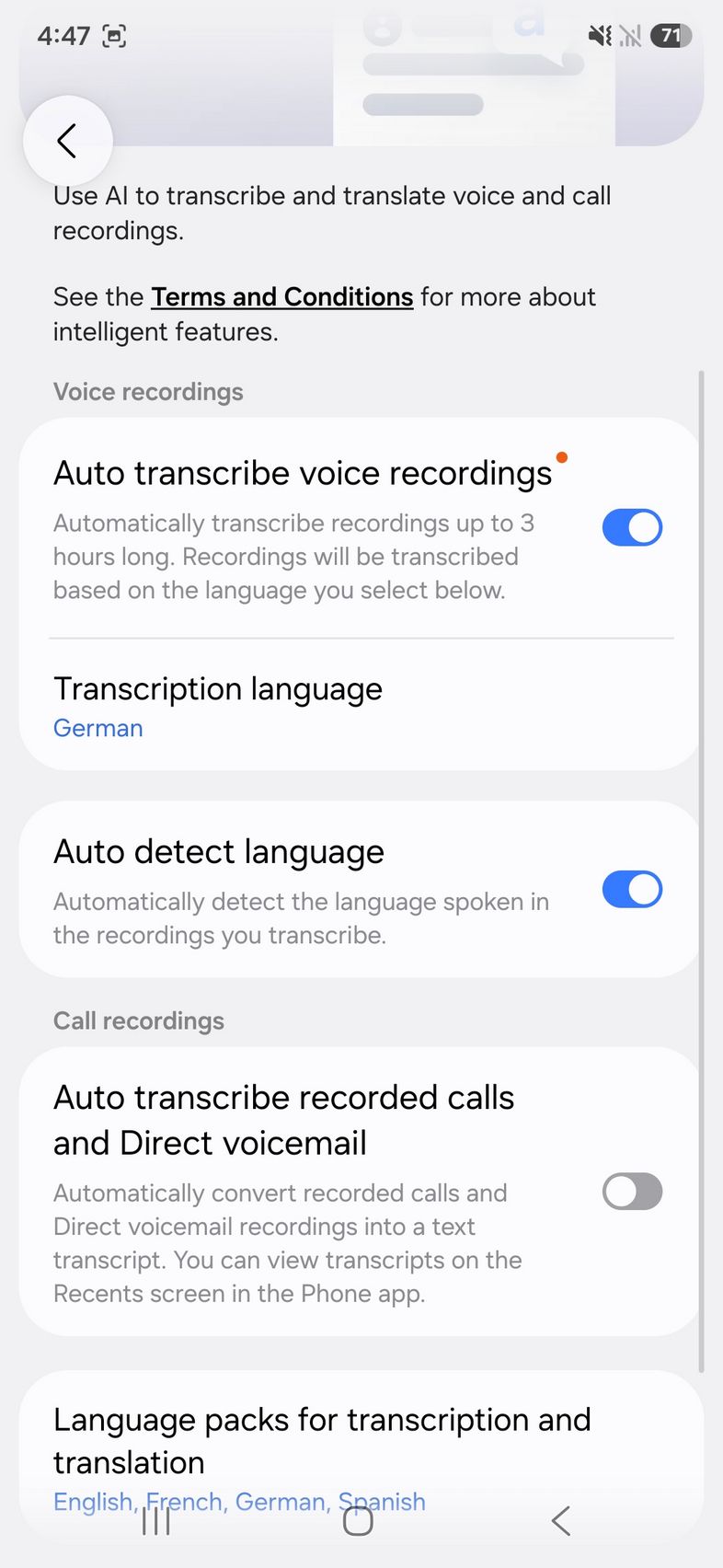723x1568 pixels.
Task: Change the Transcription language setting
Action: 217,707
